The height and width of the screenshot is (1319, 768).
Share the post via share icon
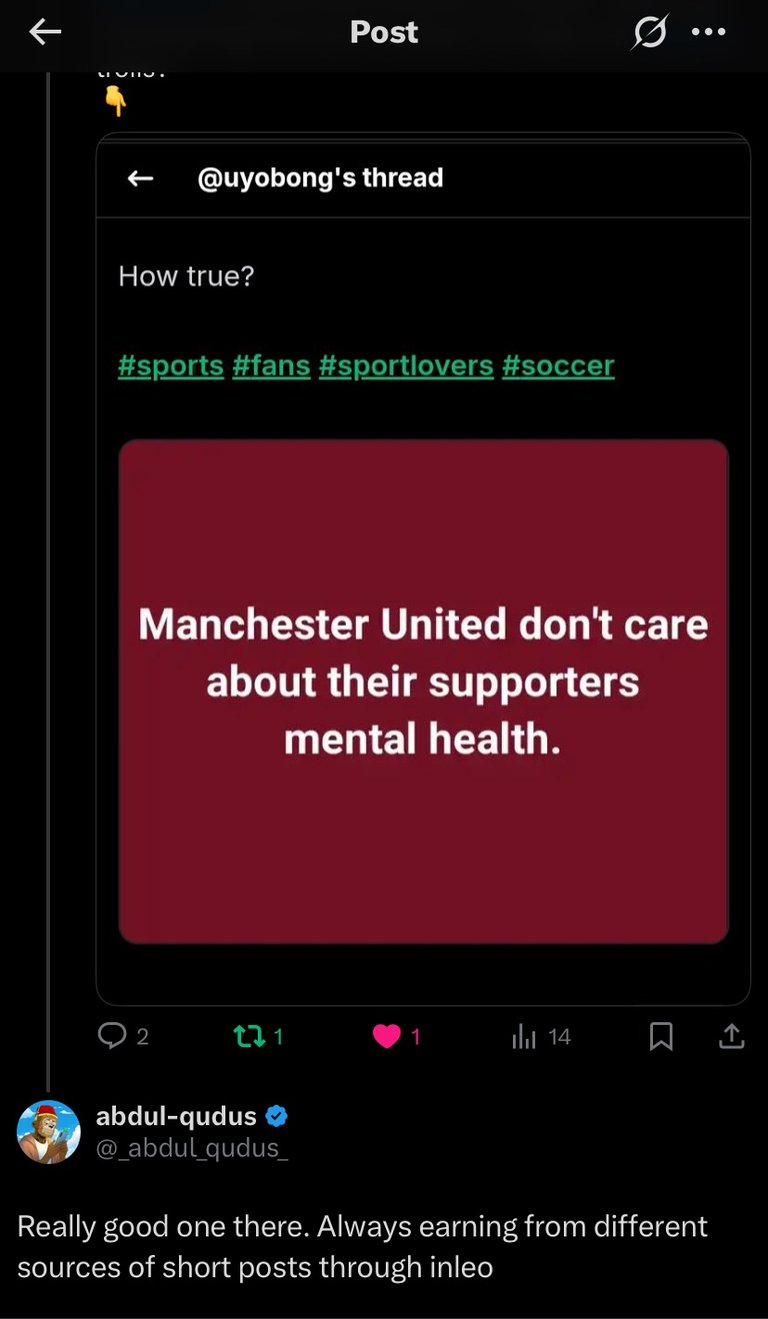[x=731, y=1036]
